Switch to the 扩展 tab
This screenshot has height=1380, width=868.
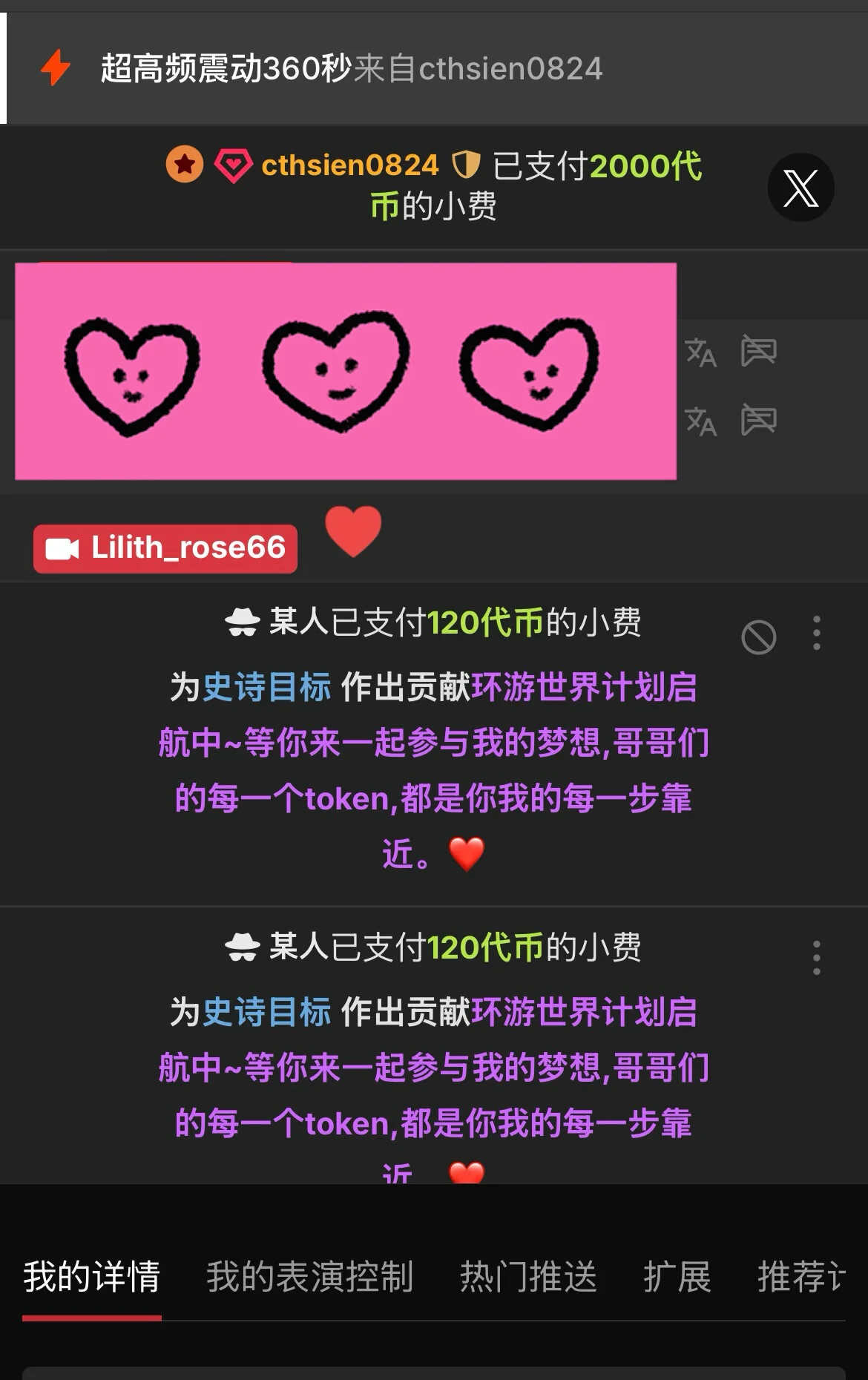pyautogui.click(x=677, y=1277)
